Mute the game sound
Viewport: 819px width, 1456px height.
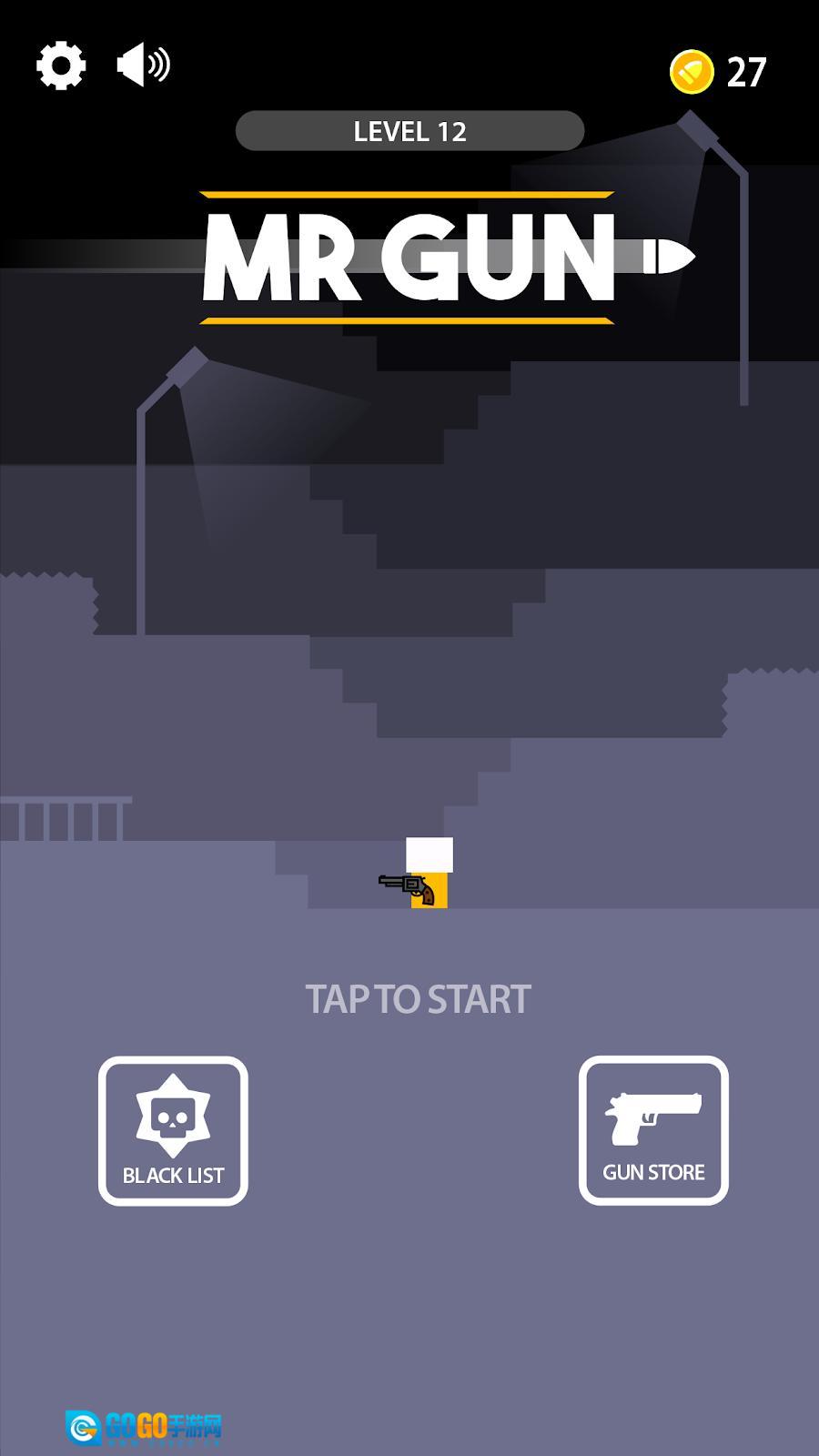point(143,66)
